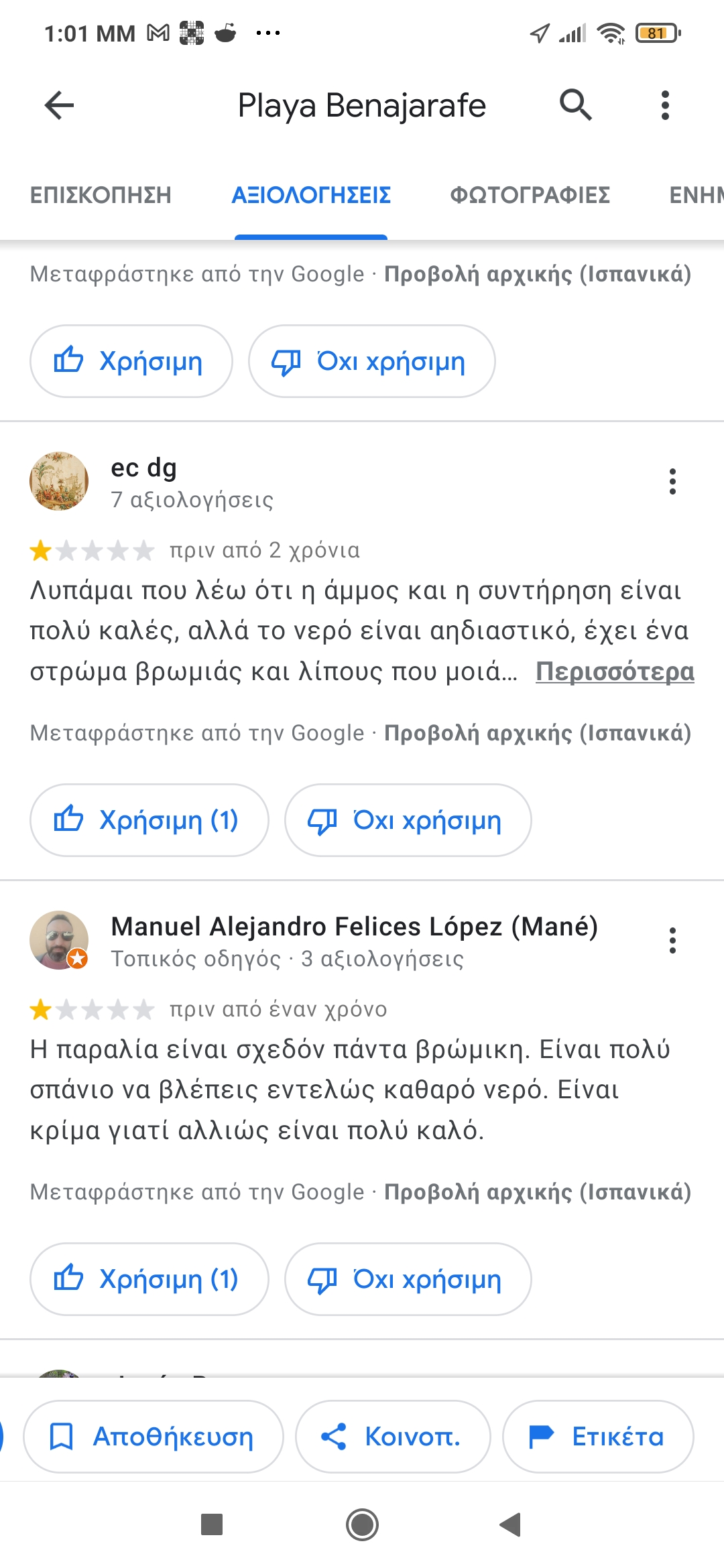724x1568 pixels.
Task: Expand ec dg's review with Περισσότερα
Action: click(614, 671)
